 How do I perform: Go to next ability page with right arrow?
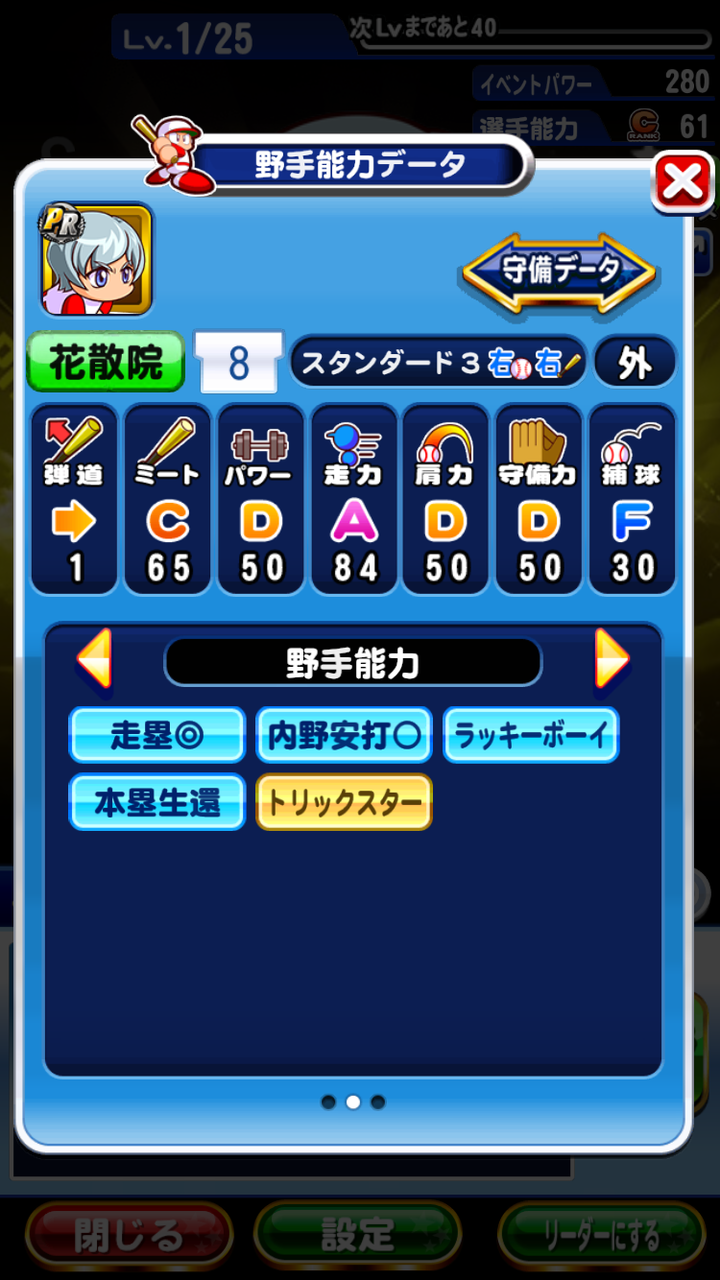(612, 660)
